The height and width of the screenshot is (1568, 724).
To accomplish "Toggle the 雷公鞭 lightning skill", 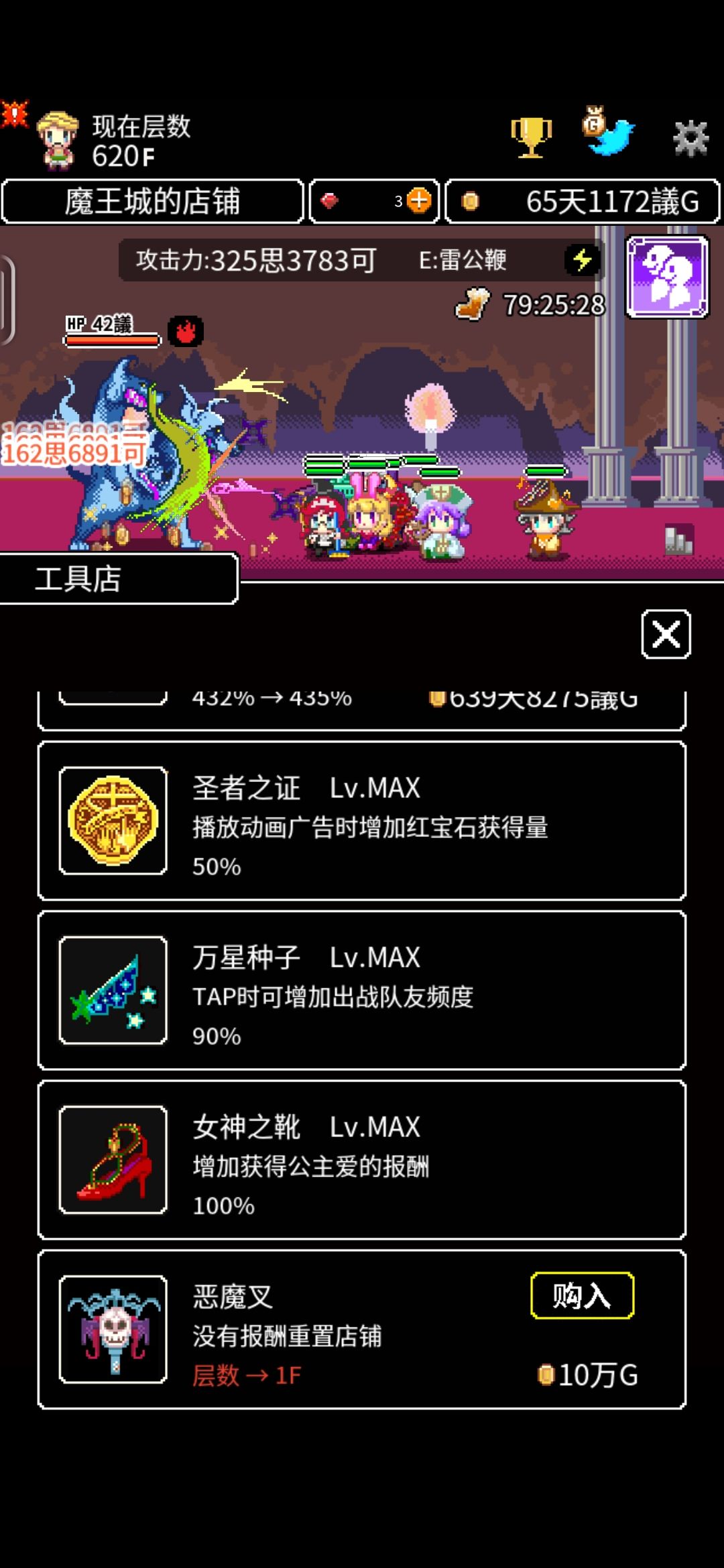I will pyautogui.click(x=582, y=261).
